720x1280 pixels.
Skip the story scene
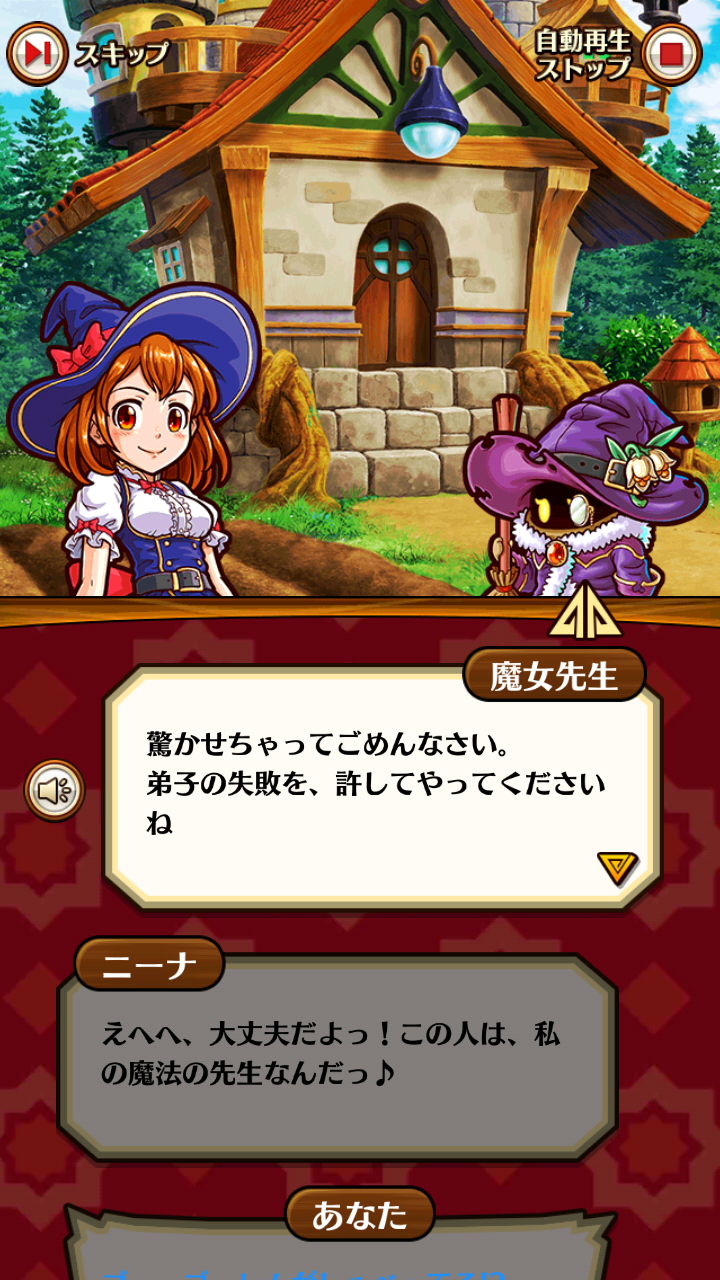[x=38, y=52]
